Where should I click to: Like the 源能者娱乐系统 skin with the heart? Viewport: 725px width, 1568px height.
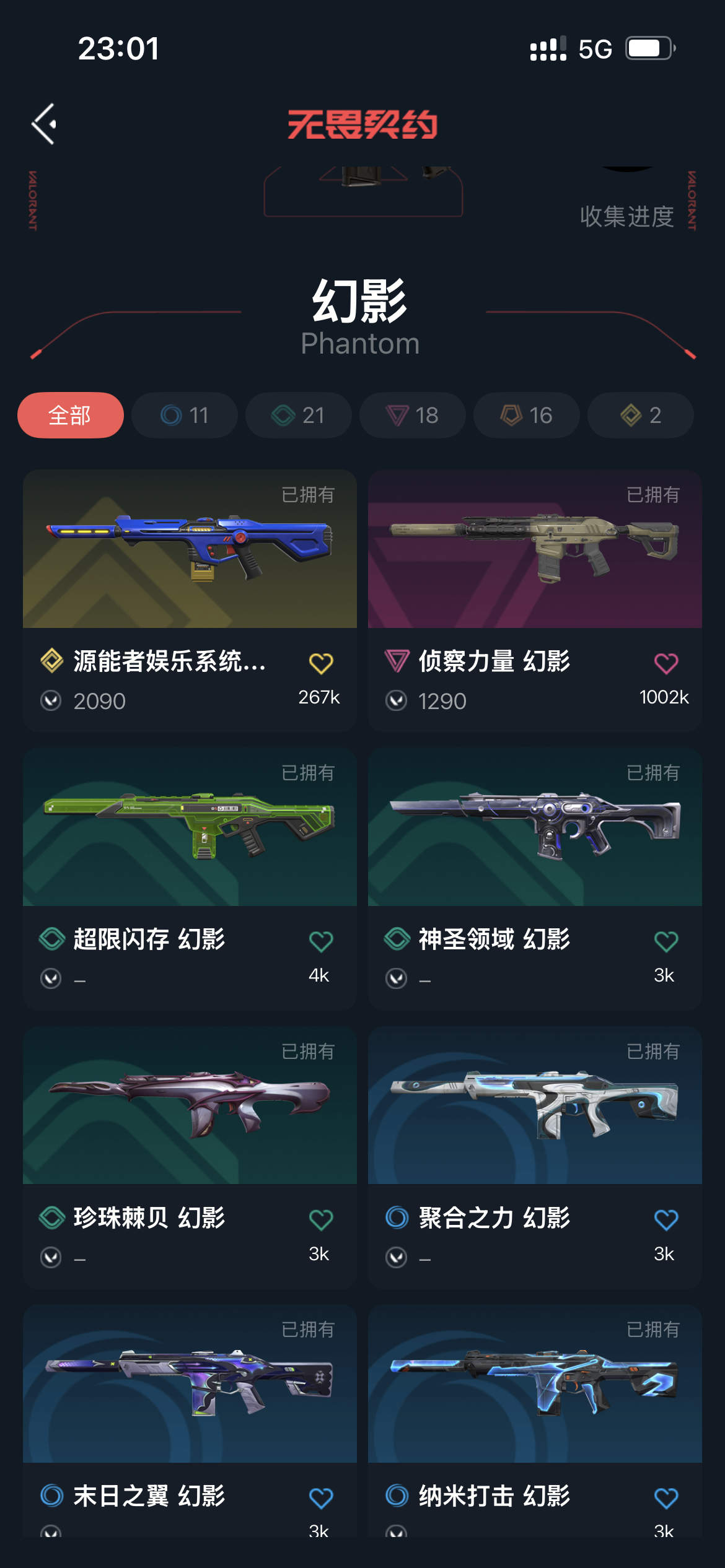(x=321, y=663)
